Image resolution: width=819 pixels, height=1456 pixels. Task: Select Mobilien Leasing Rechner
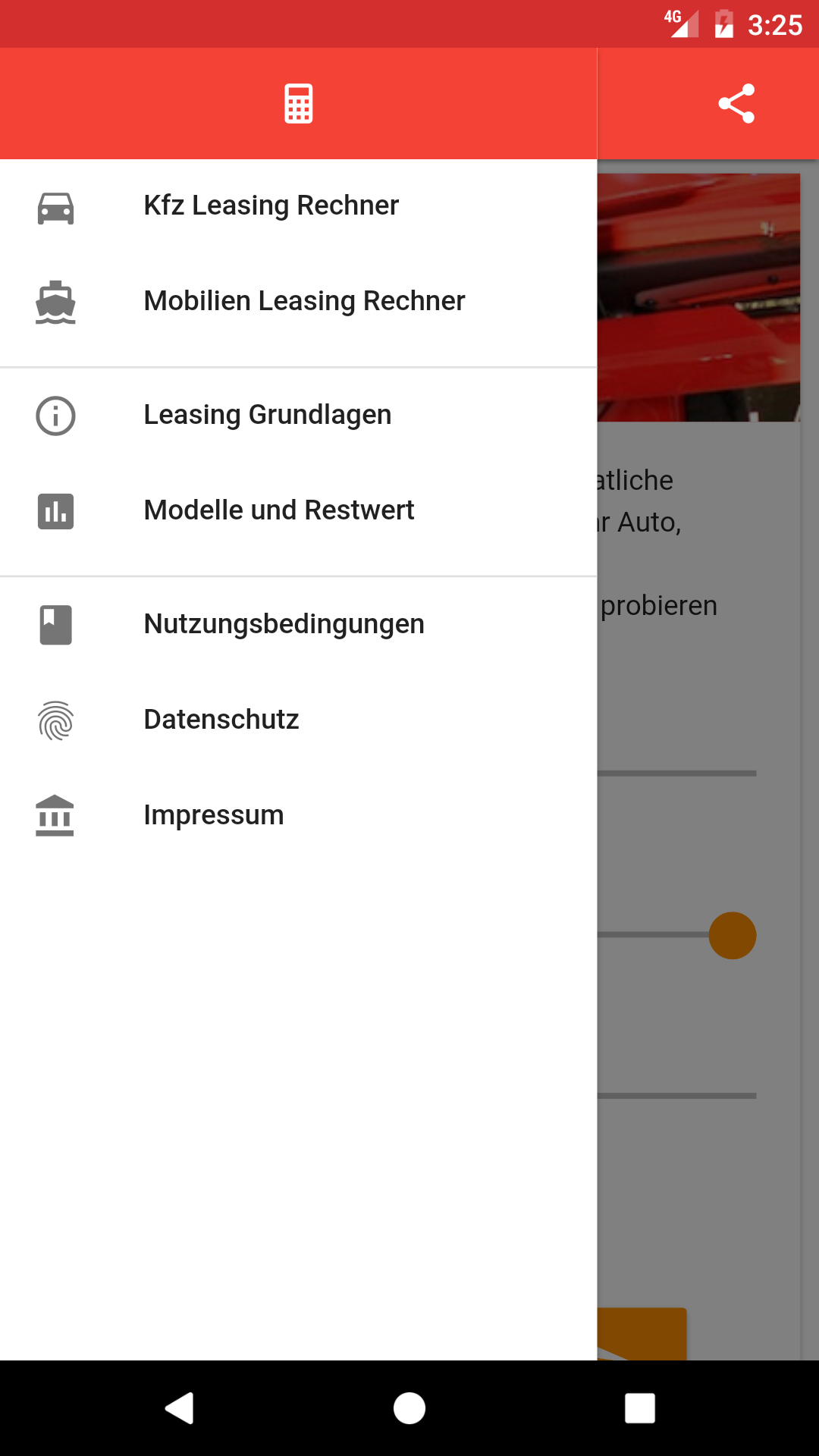click(x=303, y=302)
